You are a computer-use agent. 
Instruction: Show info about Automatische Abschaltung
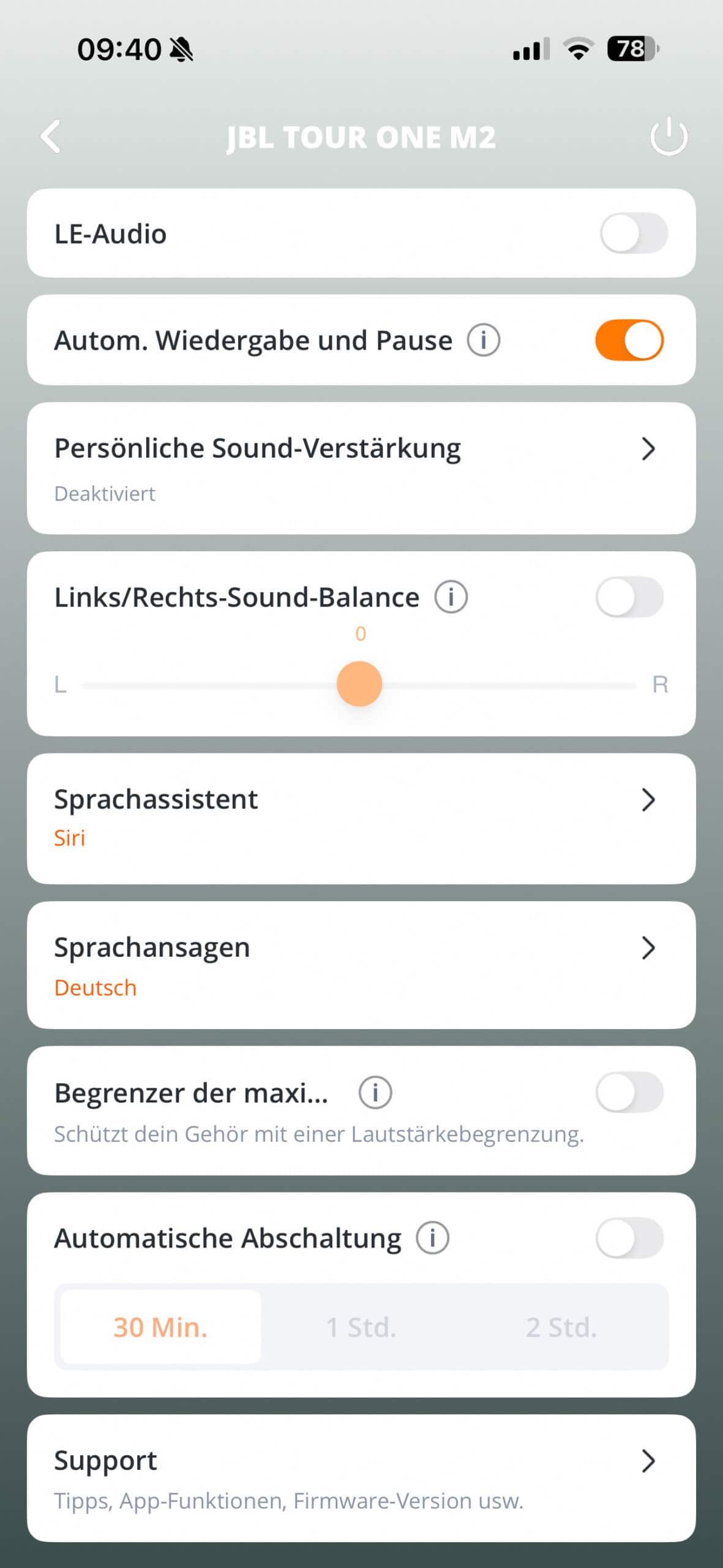pos(433,1238)
